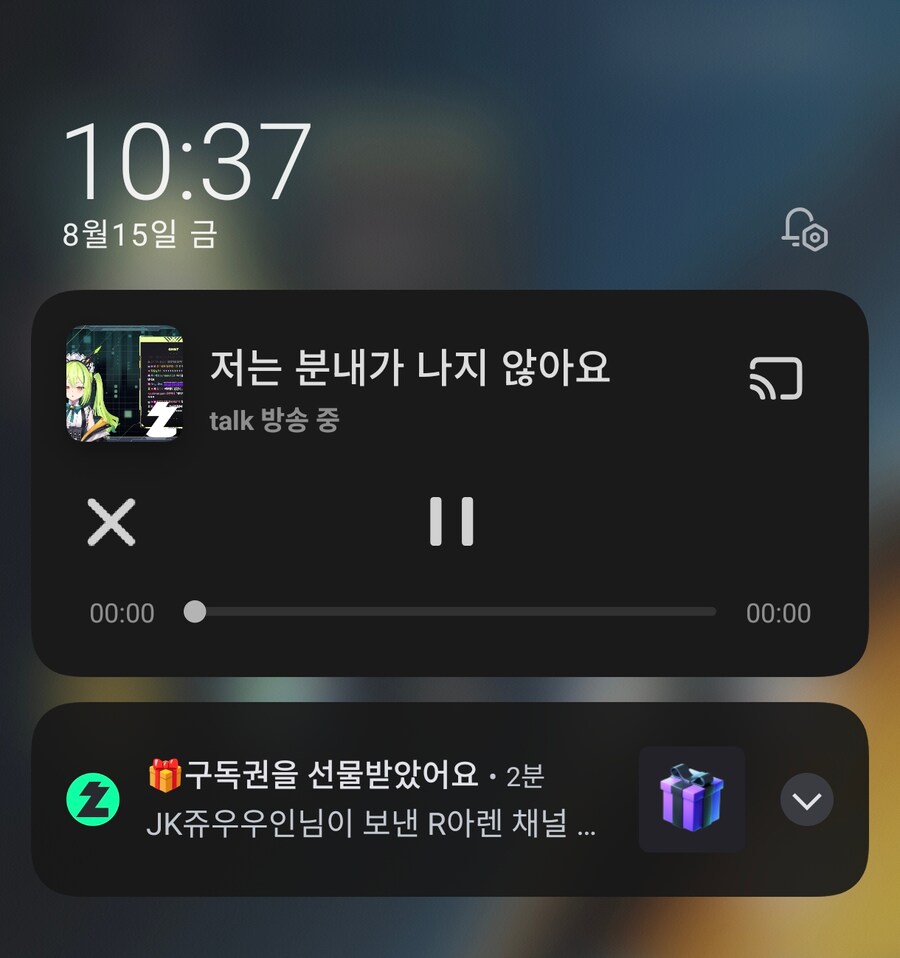Dismiss the stream playback with the X
This screenshot has width=900, height=958.
point(110,521)
